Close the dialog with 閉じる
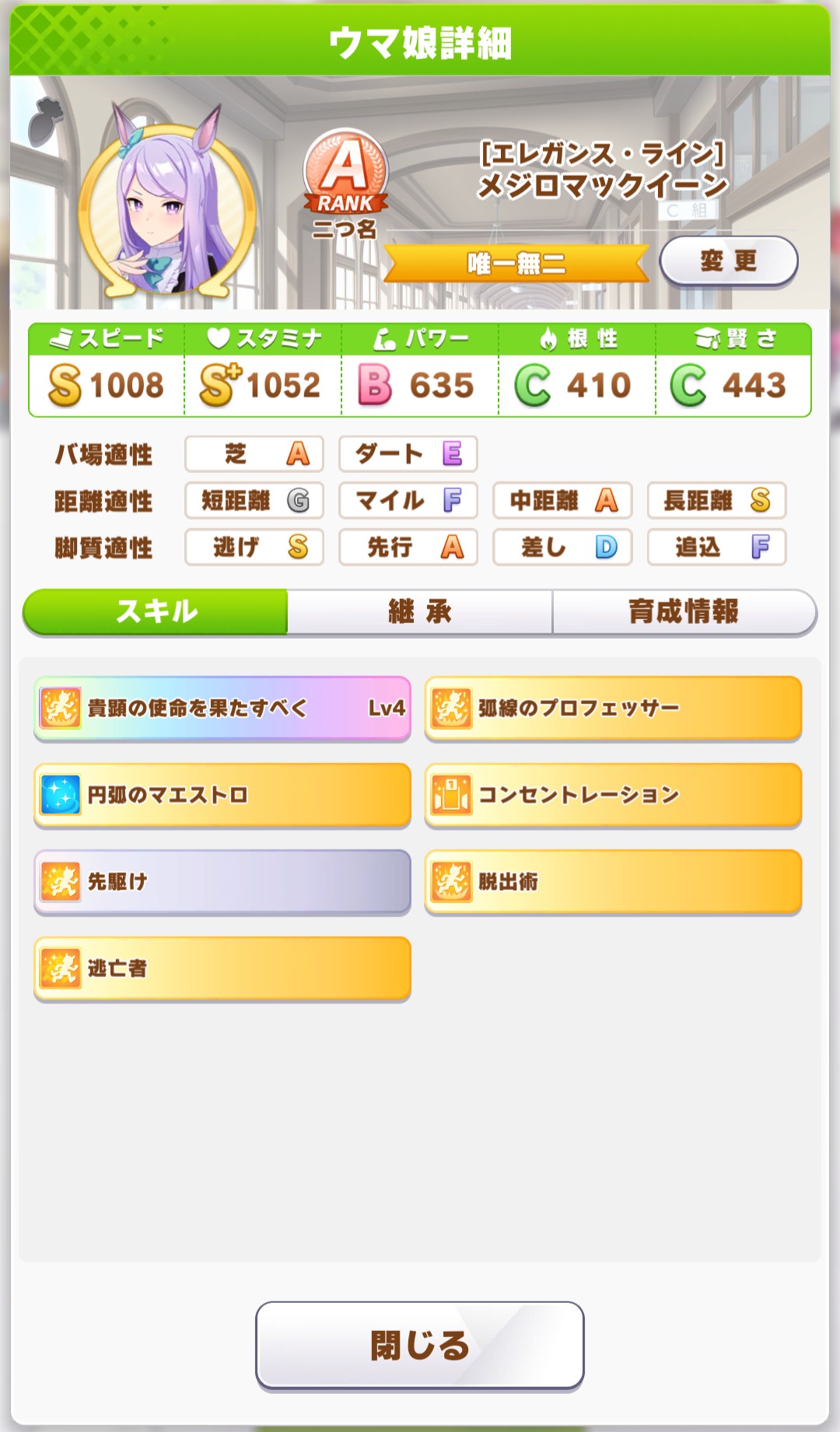The height and width of the screenshot is (1432, 840). point(420,1345)
